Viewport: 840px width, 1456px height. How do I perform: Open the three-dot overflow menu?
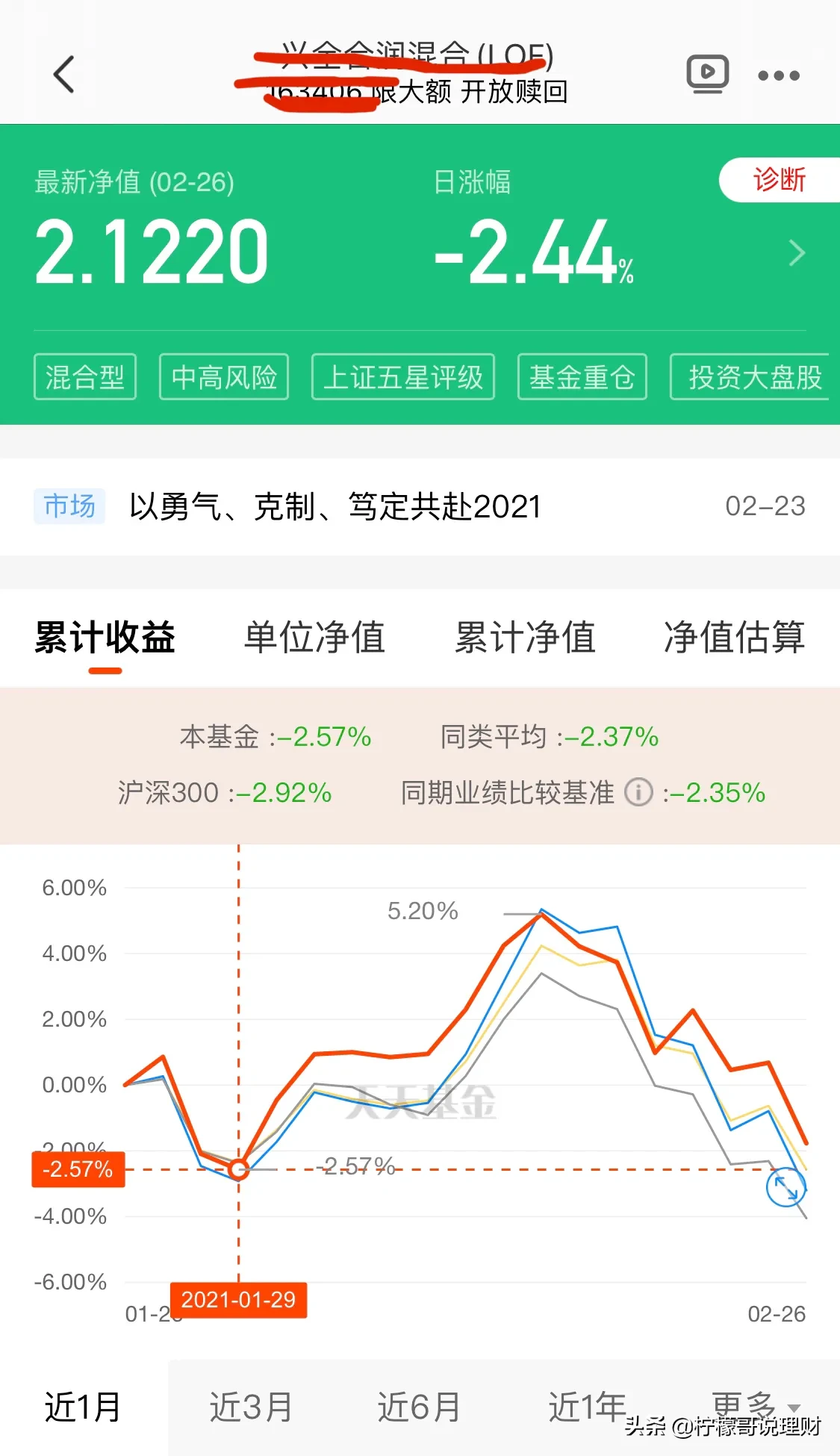[778, 75]
